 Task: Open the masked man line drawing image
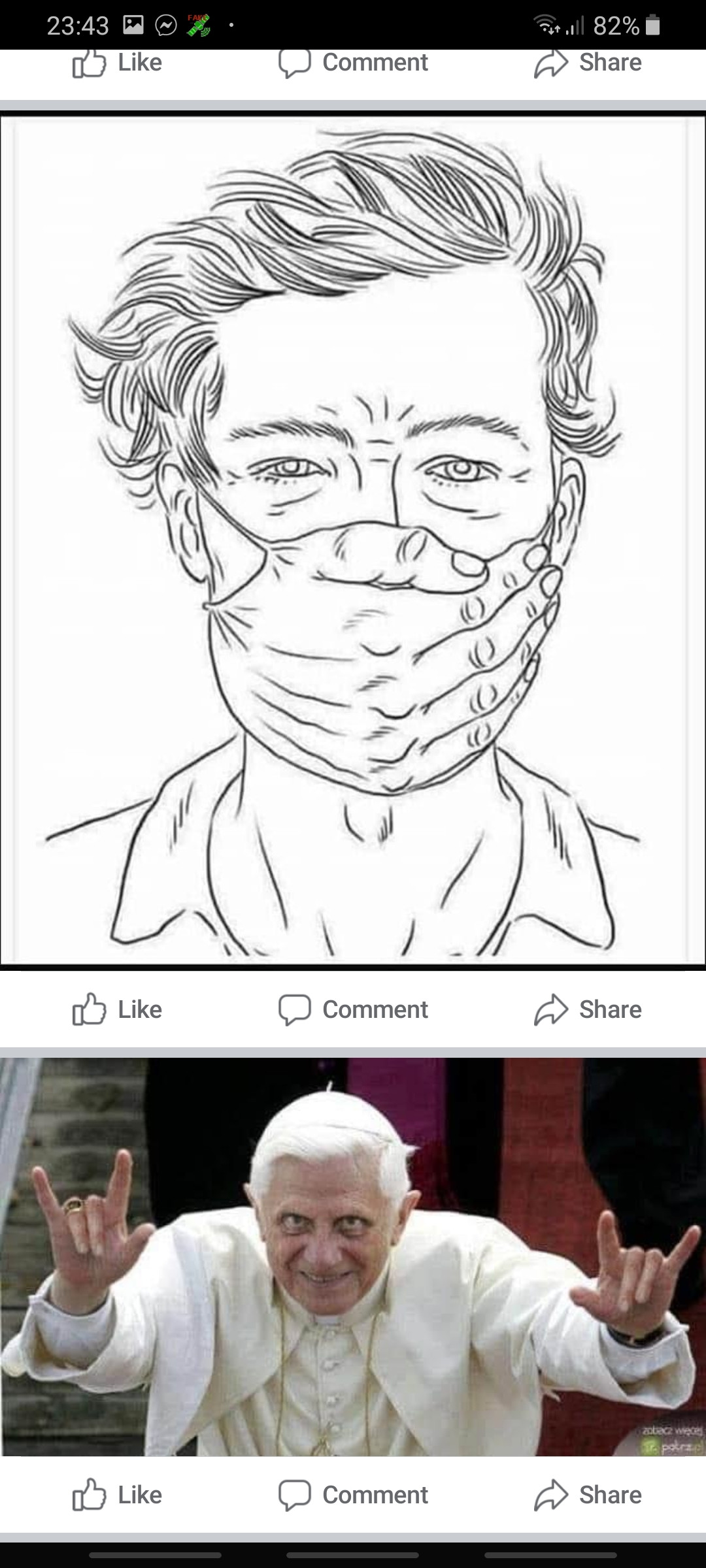click(x=353, y=540)
